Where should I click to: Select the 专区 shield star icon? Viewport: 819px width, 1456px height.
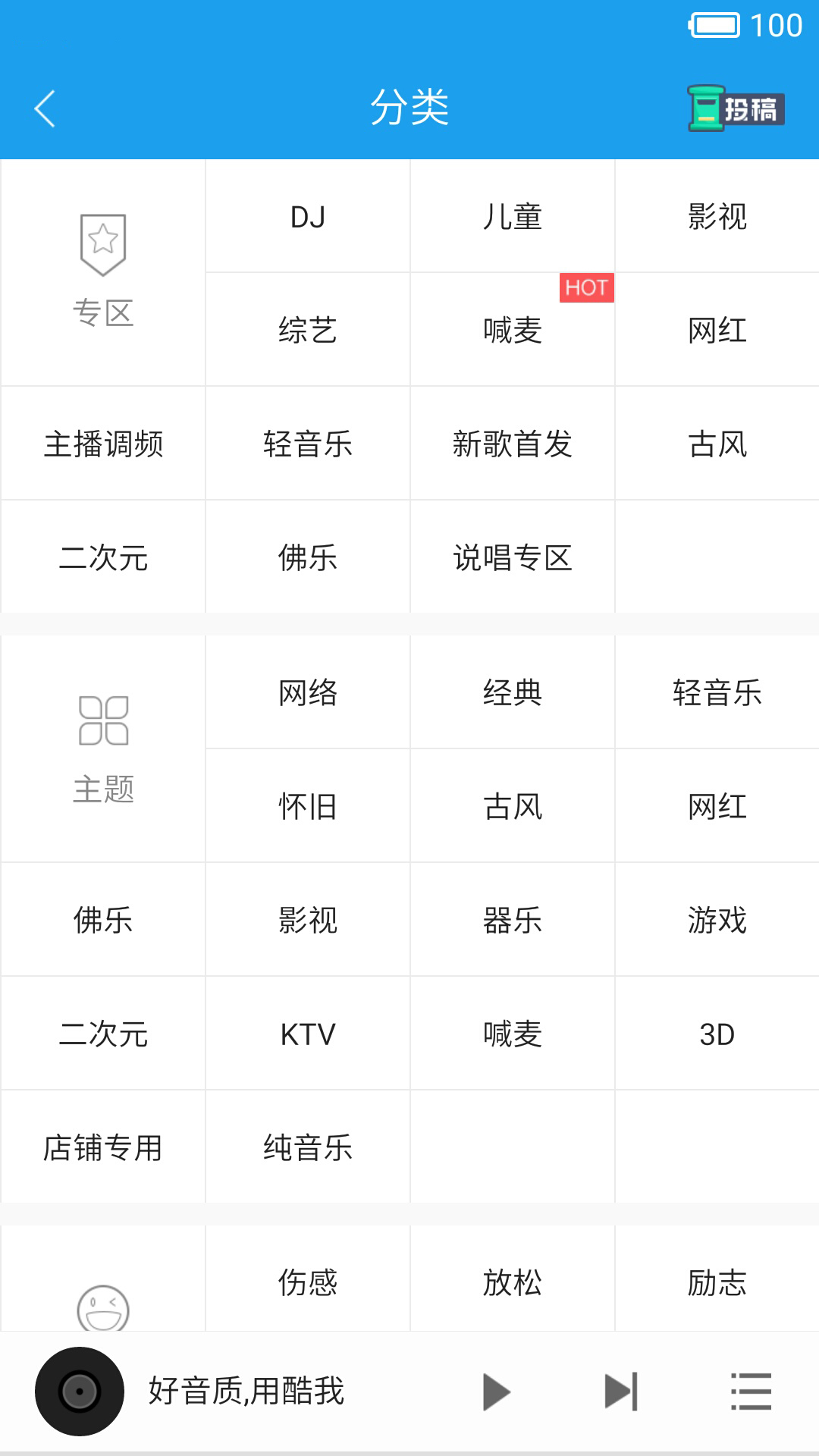click(104, 243)
